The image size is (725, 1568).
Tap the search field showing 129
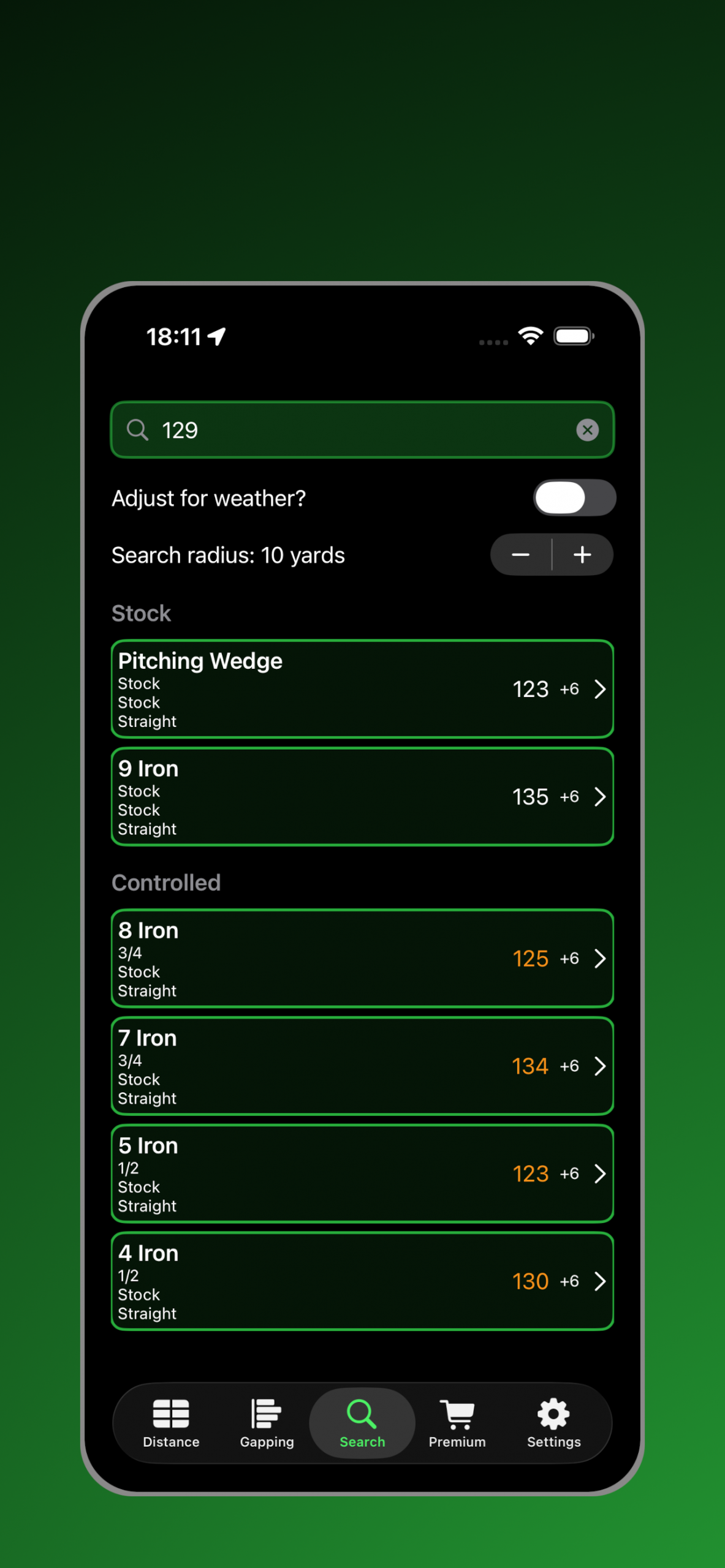point(362,430)
